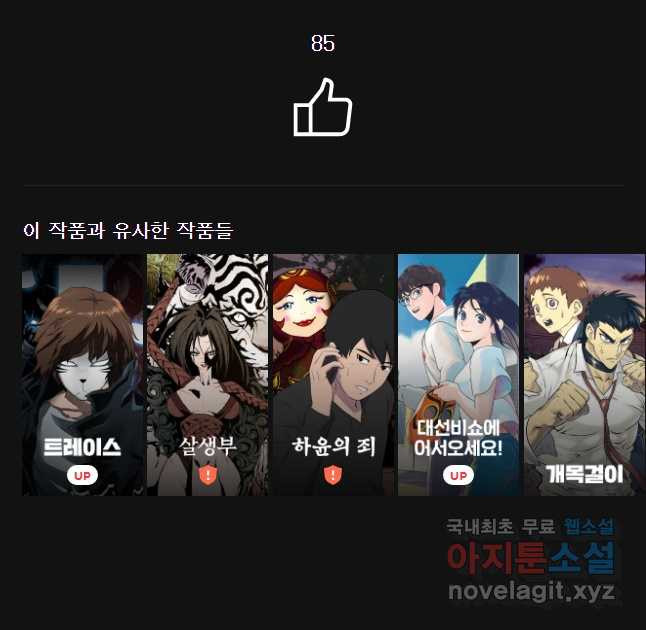This screenshot has height=630, width=646.
Task: Open the 하윤의 죄 webtoon card
Action: point(333,375)
